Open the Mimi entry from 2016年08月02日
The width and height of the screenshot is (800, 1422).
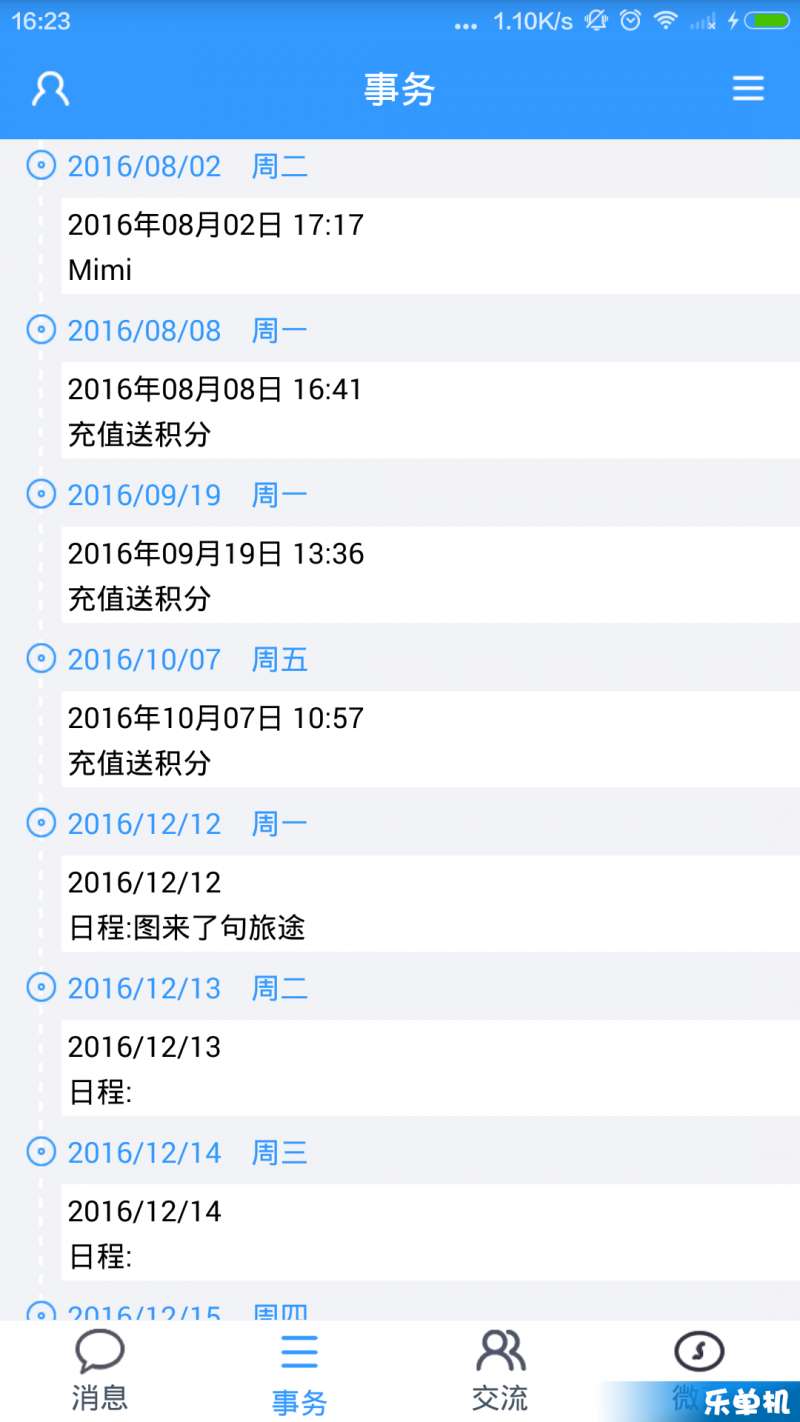(x=430, y=246)
